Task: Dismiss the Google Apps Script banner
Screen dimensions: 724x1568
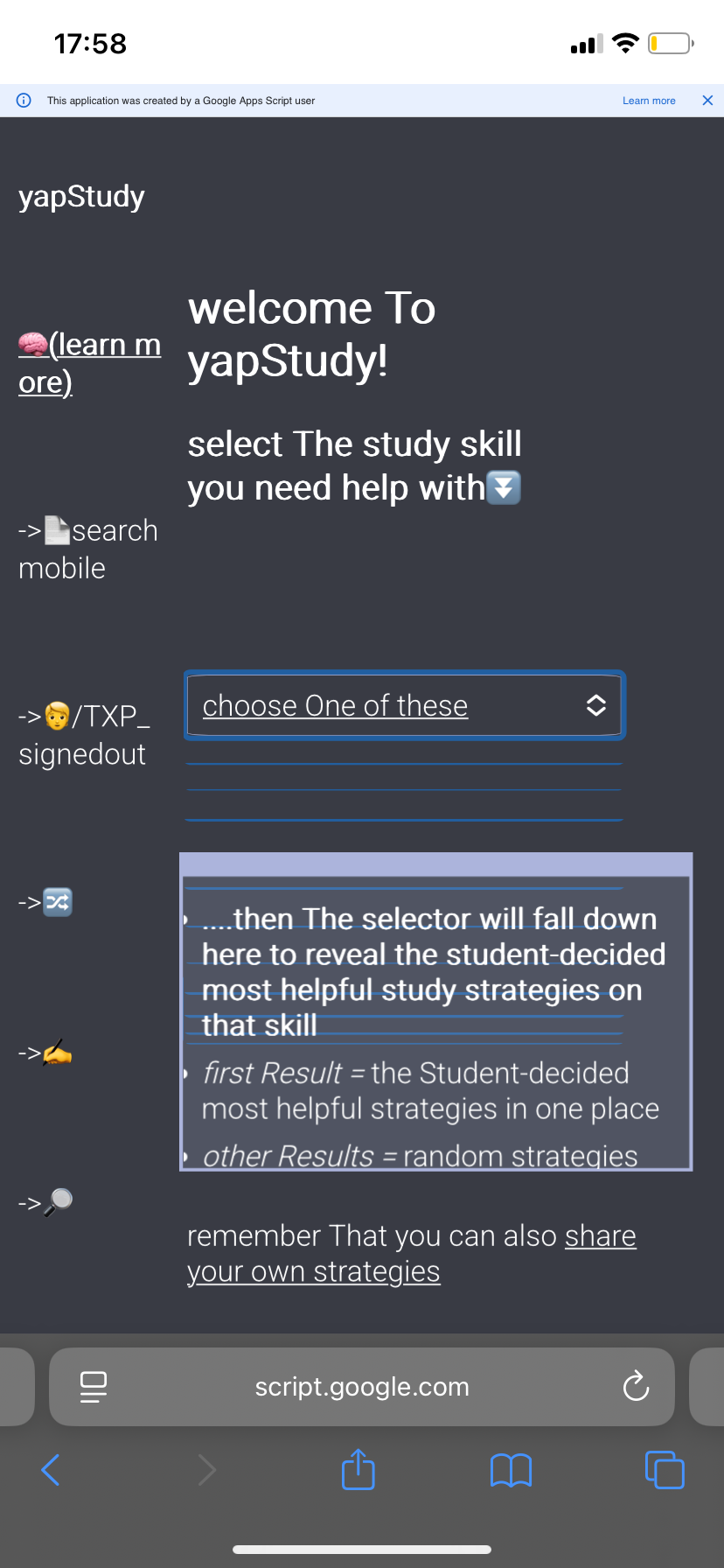Action: pyautogui.click(x=707, y=100)
